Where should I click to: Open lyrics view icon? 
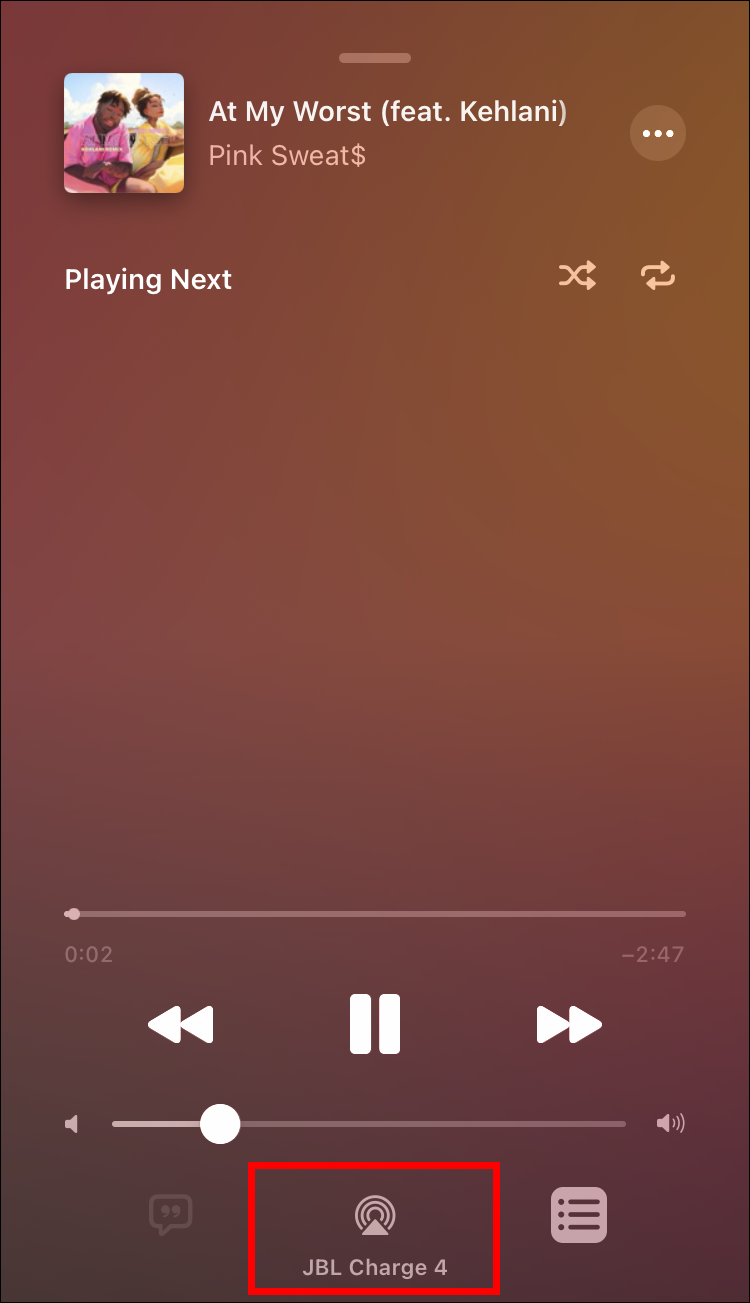click(170, 1214)
